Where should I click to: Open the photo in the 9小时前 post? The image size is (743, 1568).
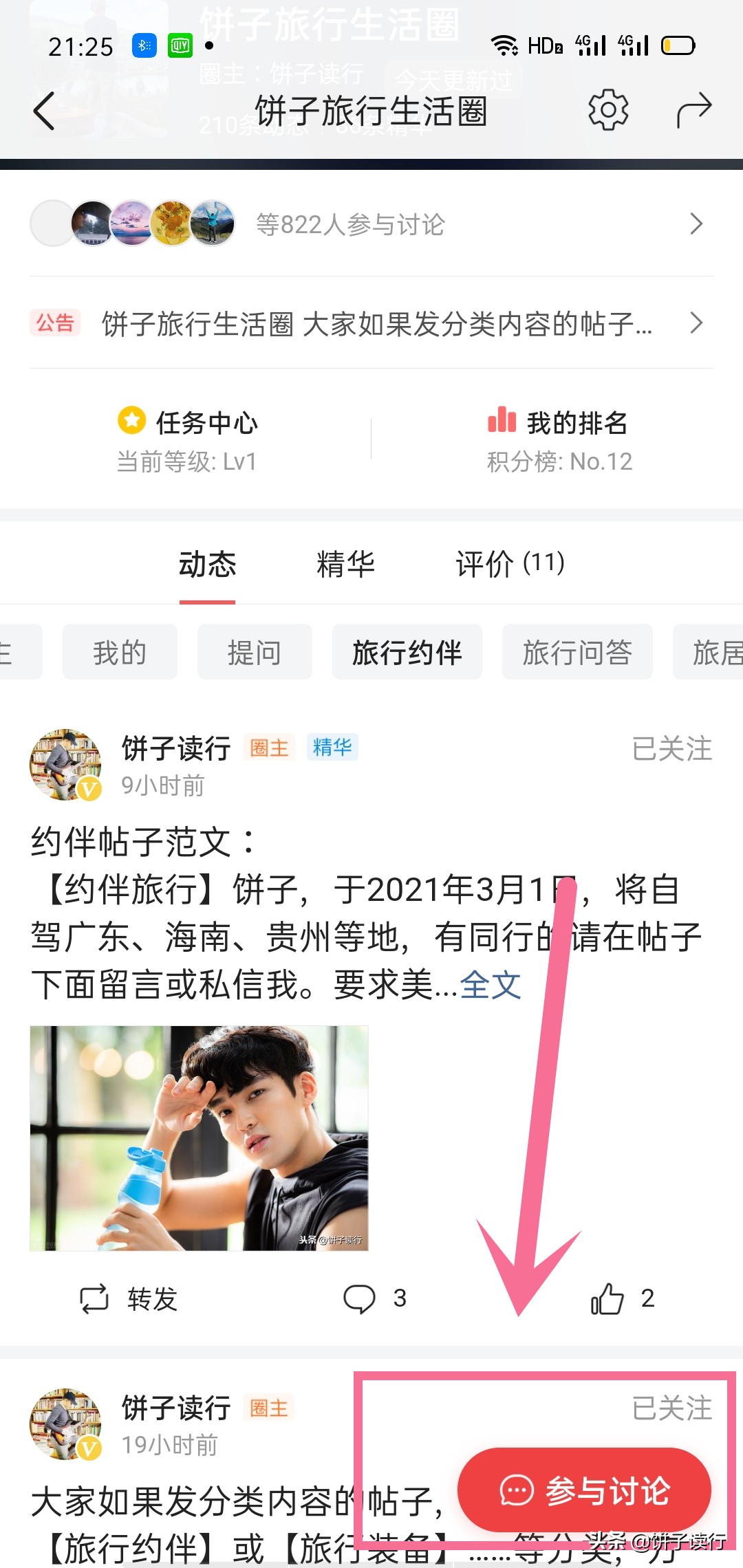coord(199,1137)
